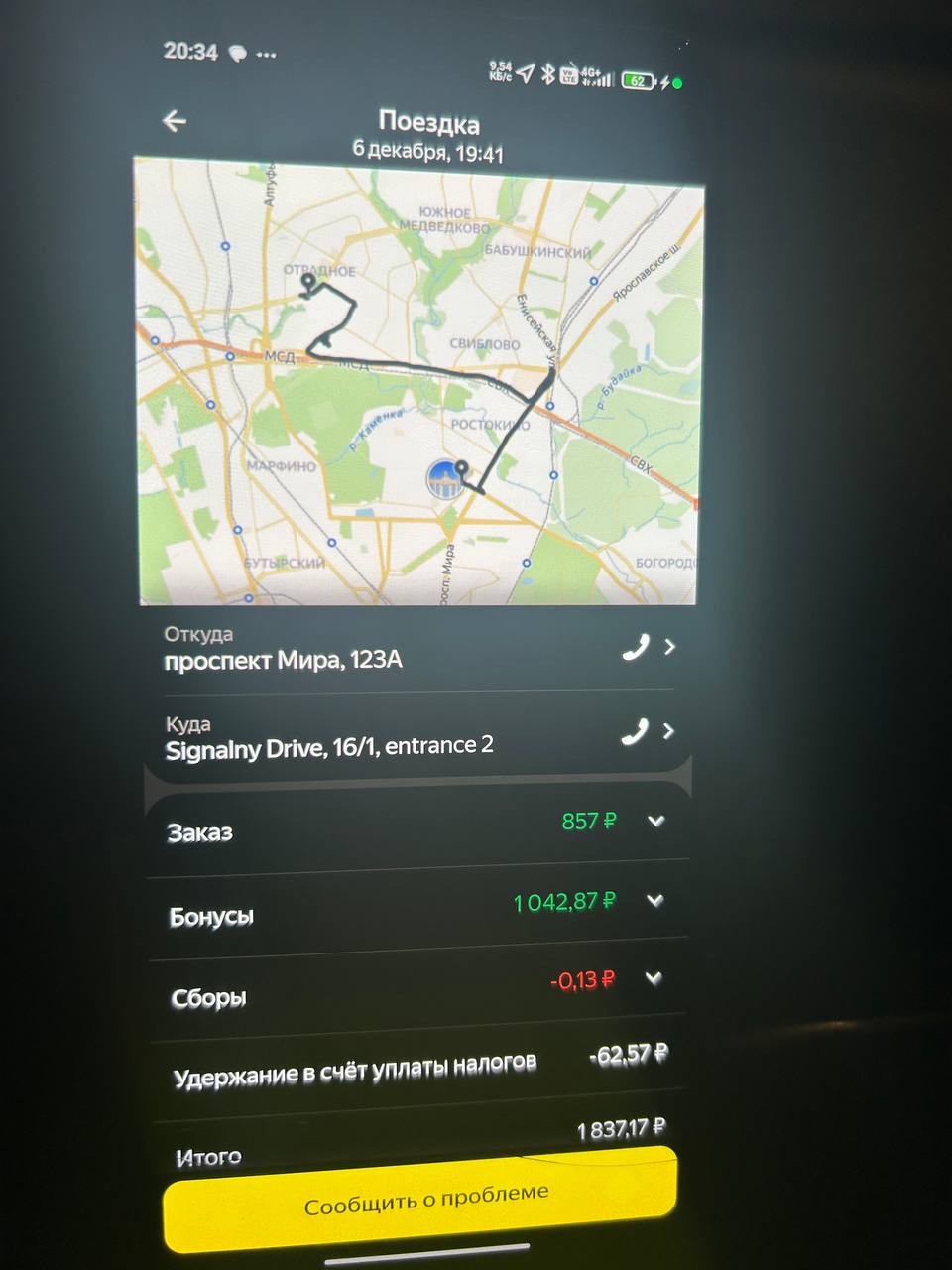Expand the Сборы fees section

pyautogui.click(x=654, y=979)
